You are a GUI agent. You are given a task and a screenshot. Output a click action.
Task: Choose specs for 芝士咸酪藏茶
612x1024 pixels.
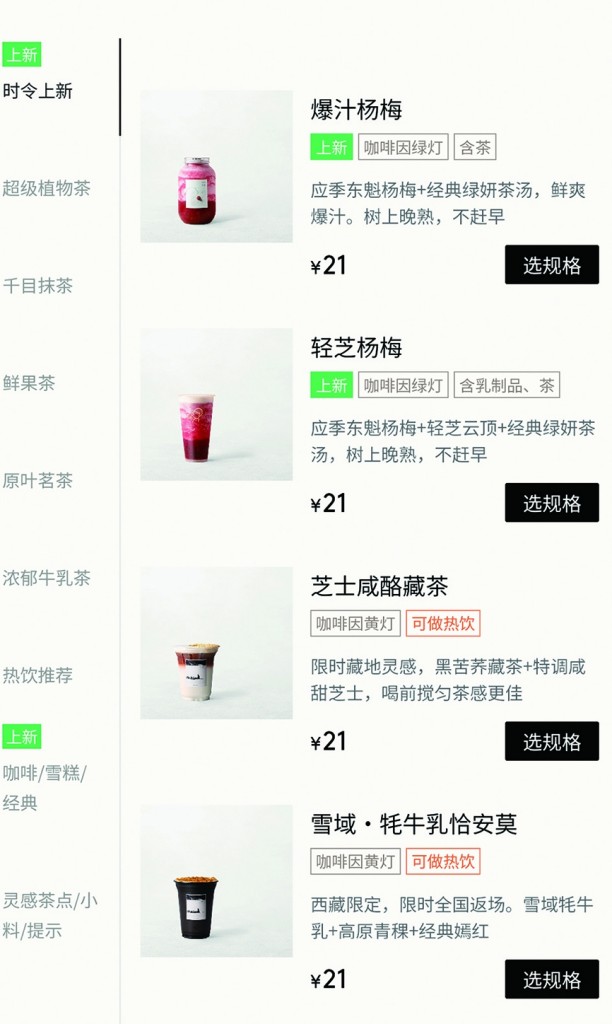[x=551, y=741]
